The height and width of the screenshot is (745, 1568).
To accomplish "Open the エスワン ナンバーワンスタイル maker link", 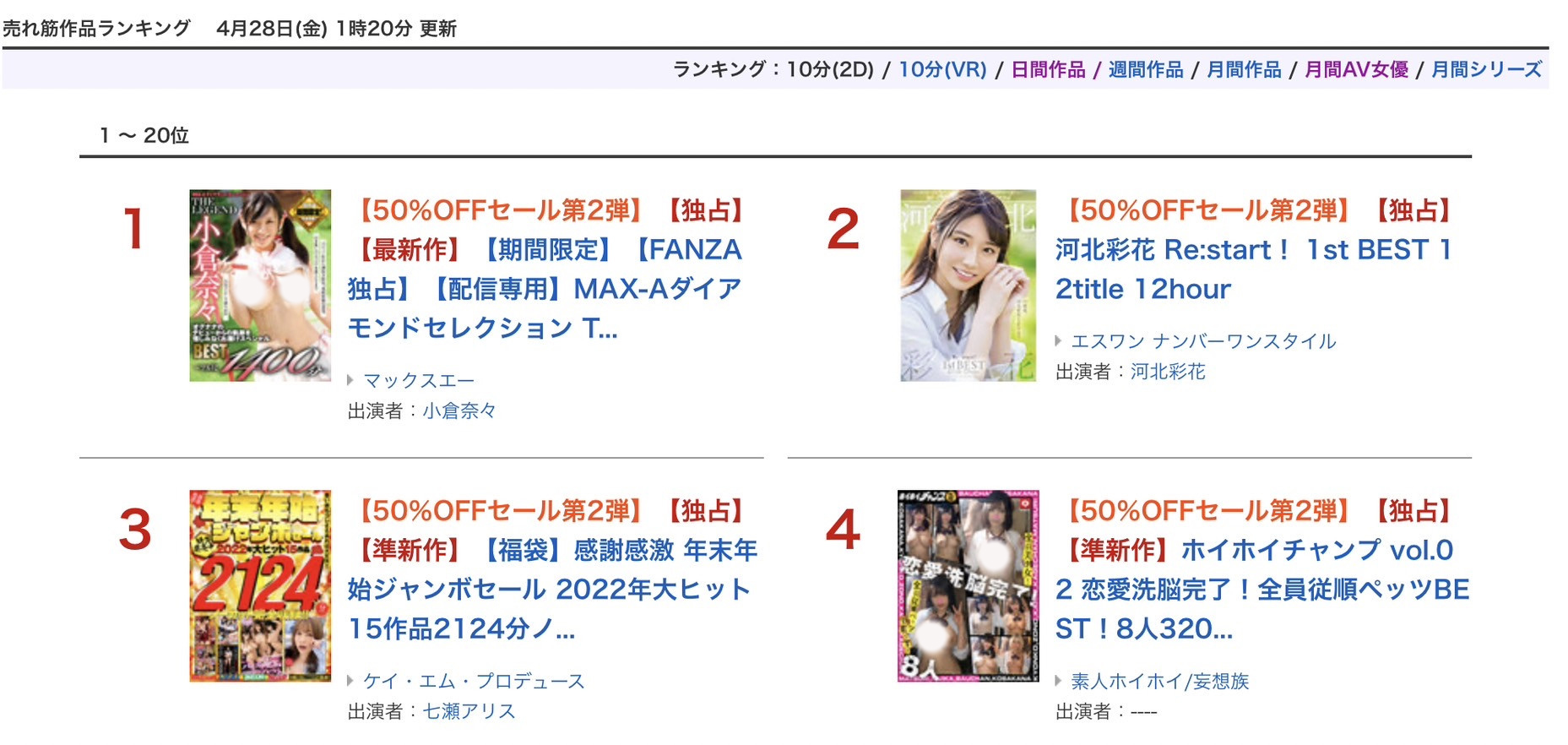I will 1203,341.
